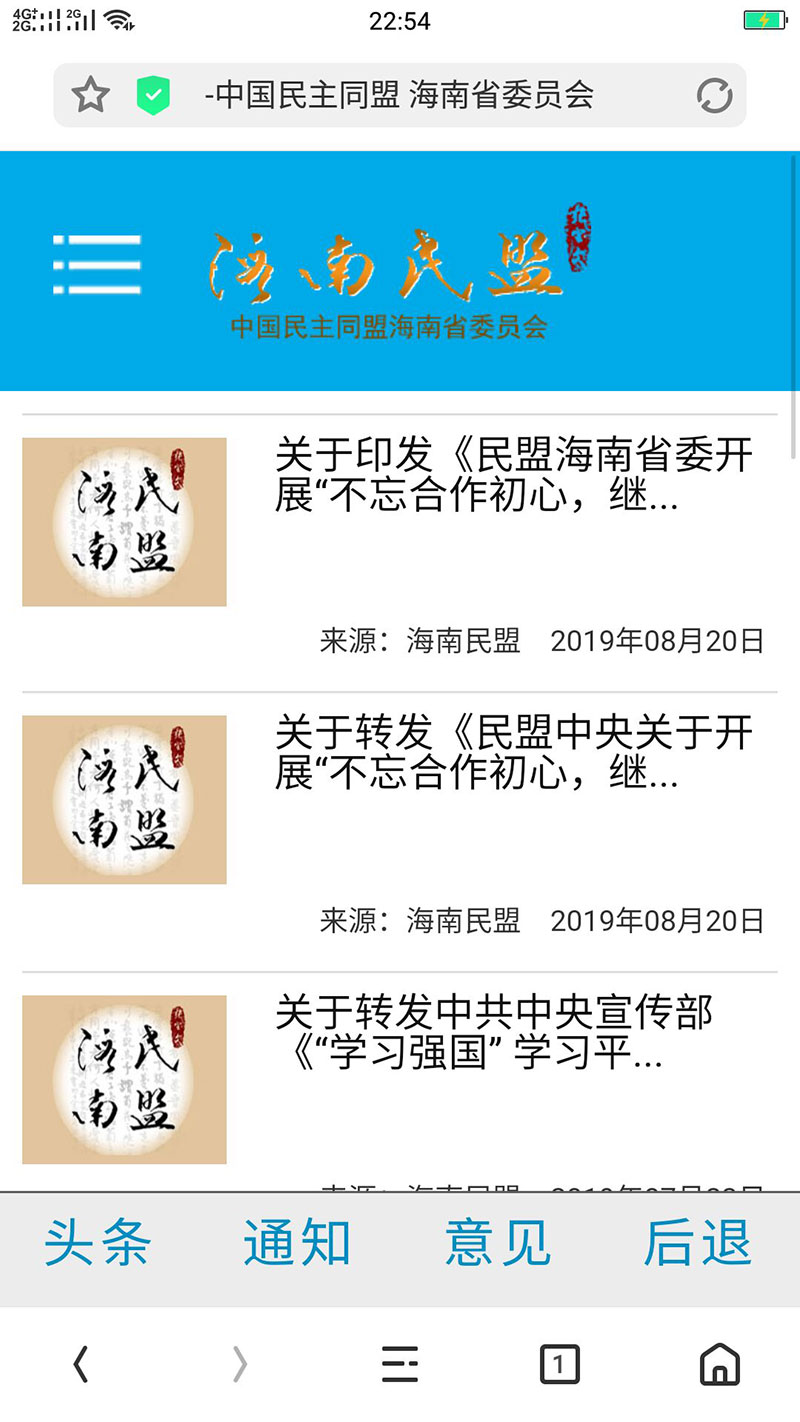This screenshot has width=800, height=1422.
Task: Open the site's hamburger menu
Action: click(97, 265)
